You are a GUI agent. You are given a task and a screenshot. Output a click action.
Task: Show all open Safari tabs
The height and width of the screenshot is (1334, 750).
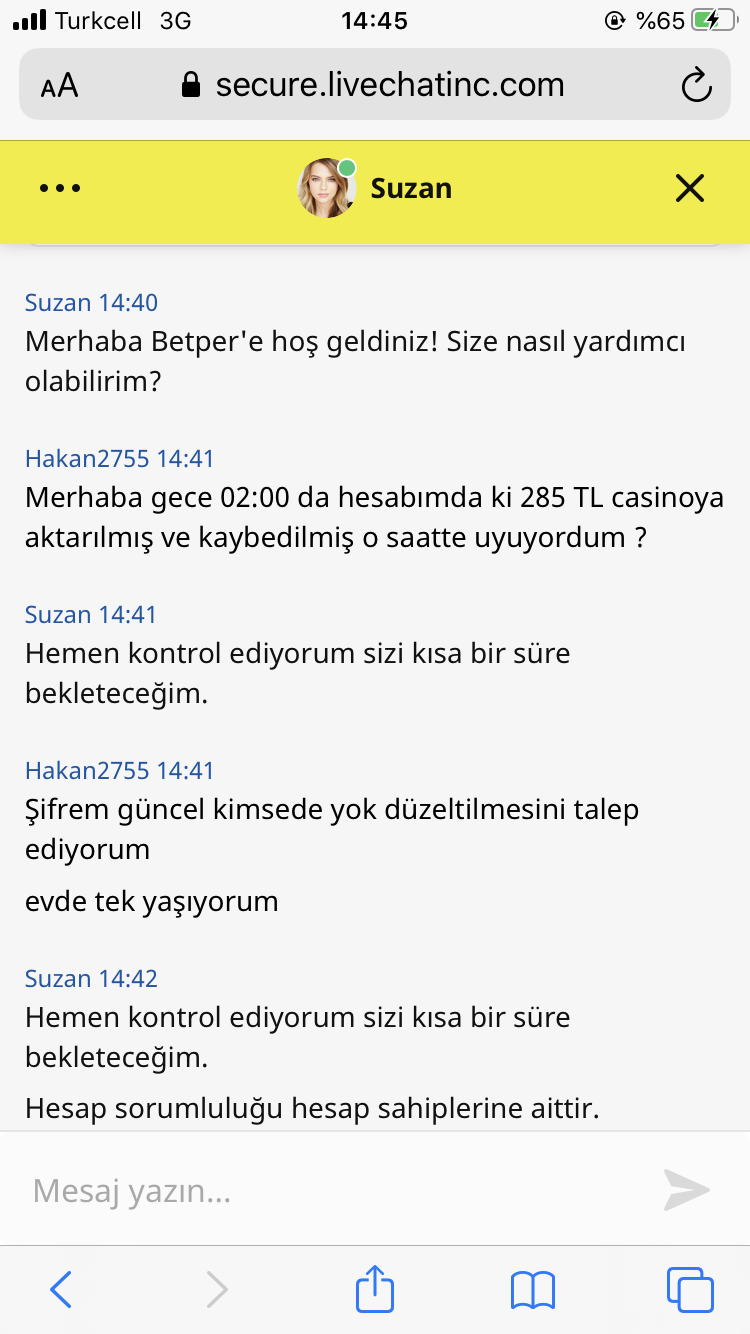689,1290
